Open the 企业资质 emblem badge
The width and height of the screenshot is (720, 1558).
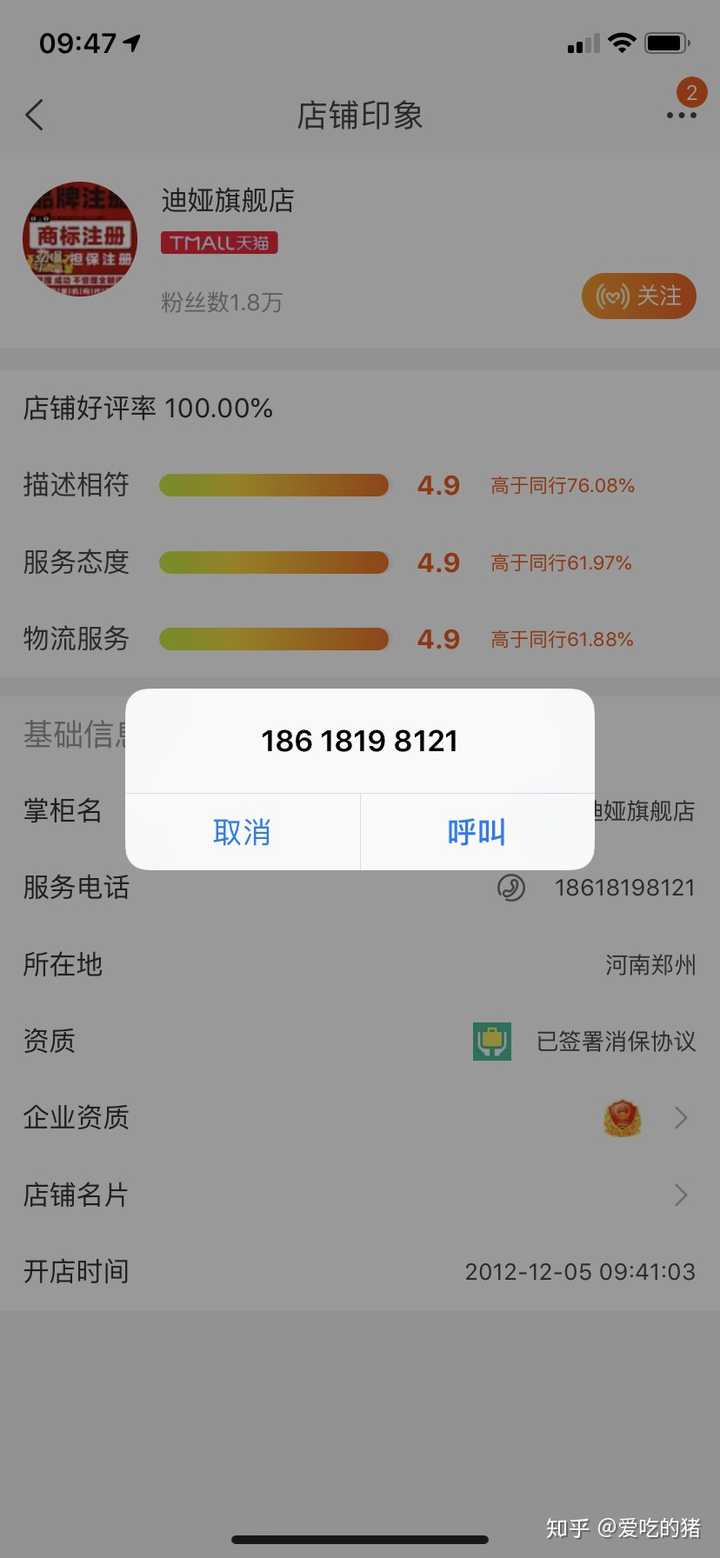[622, 1117]
